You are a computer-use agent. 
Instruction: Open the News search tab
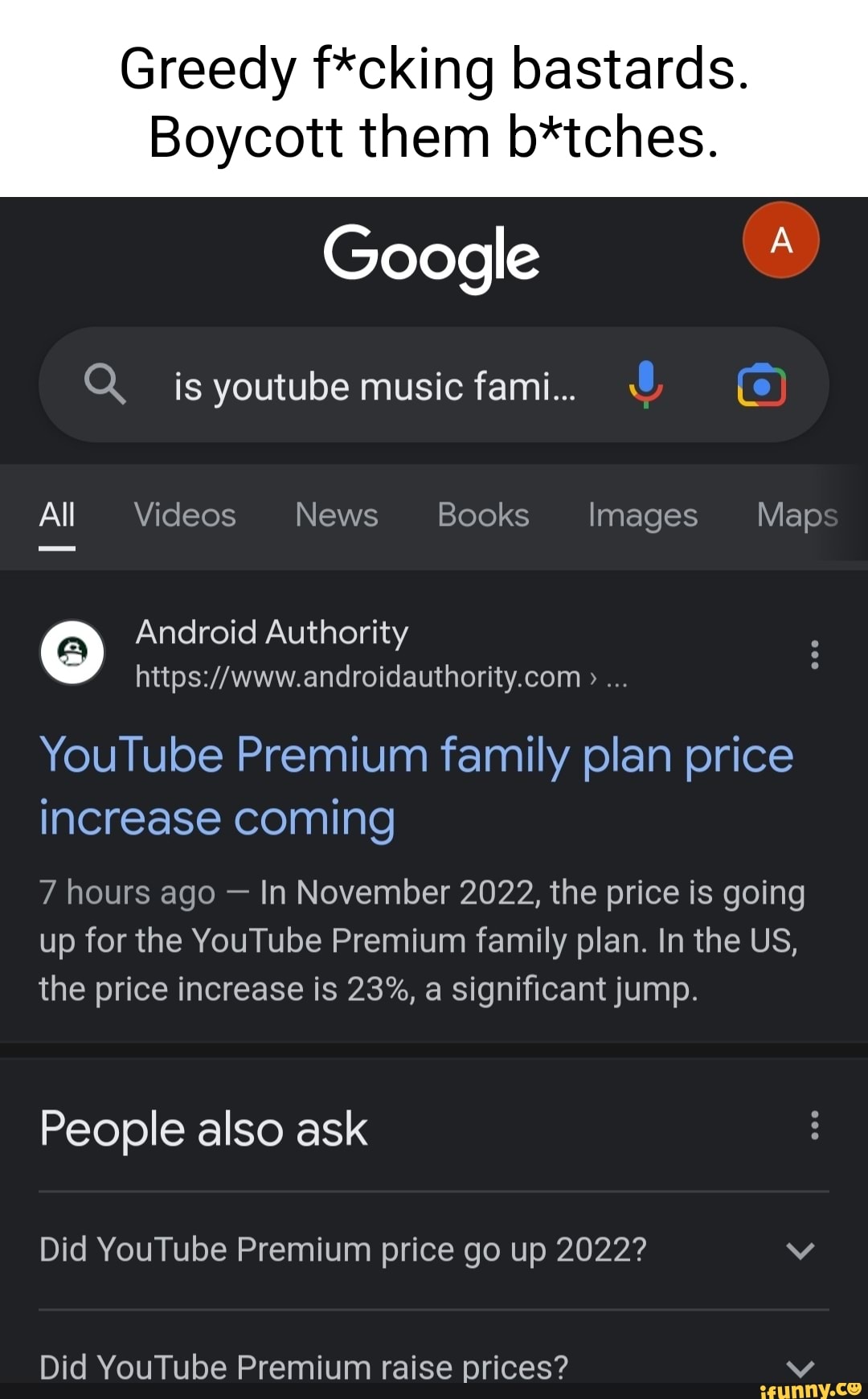pyautogui.click(x=336, y=515)
